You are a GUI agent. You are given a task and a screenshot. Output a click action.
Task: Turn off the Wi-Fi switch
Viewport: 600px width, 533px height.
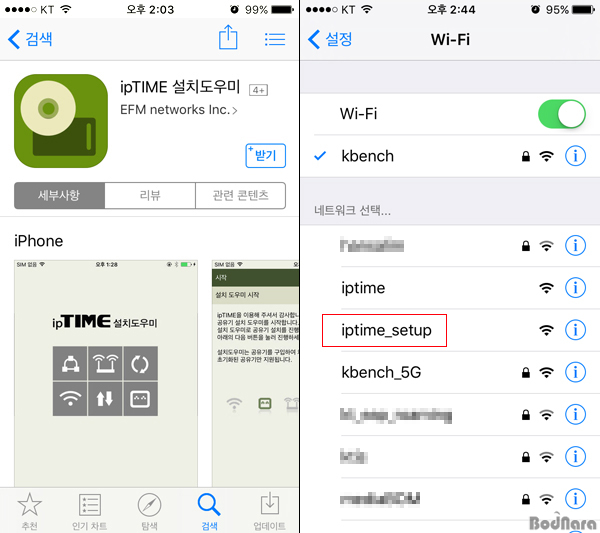click(x=561, y=114)
